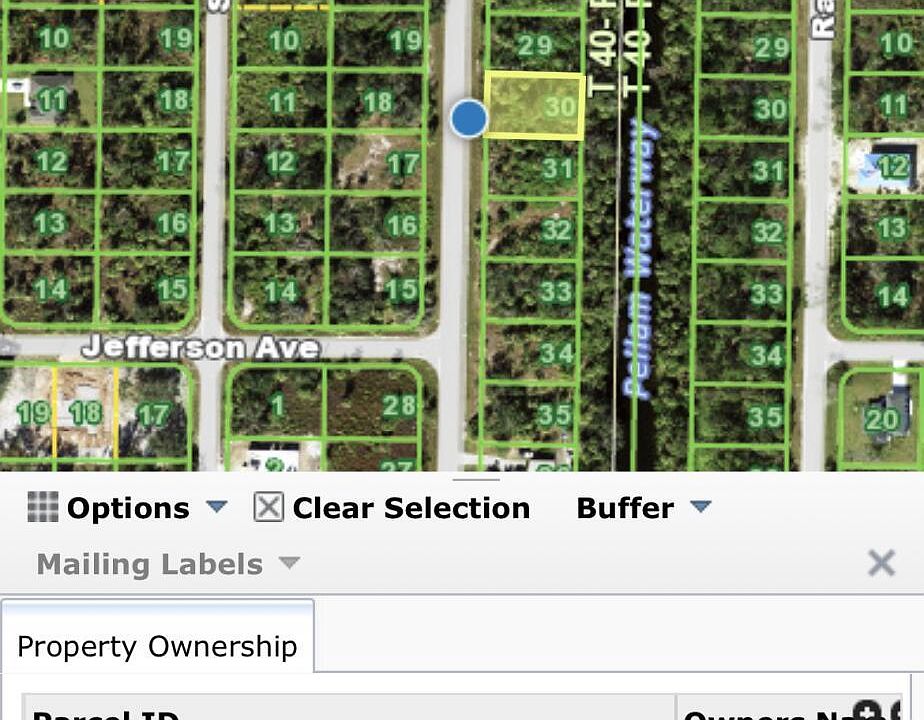Close the results panel

coord(881,563)
